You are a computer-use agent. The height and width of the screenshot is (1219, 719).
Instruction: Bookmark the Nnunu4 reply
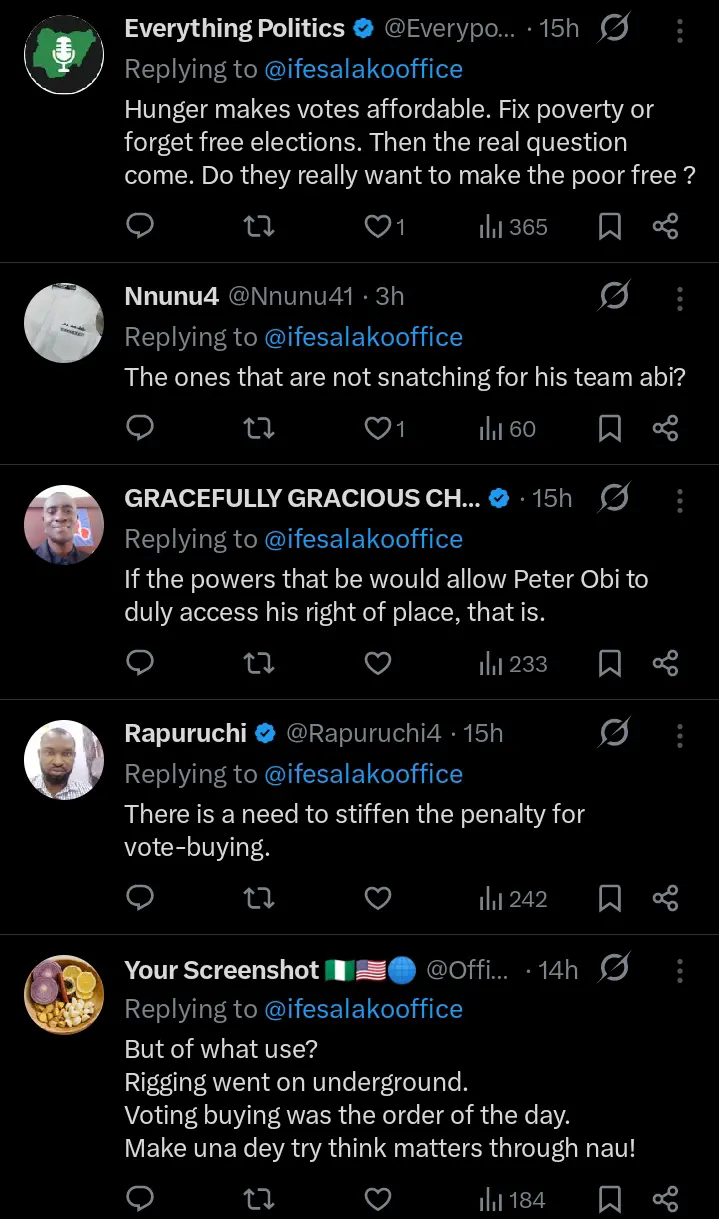(x=609, y=429)
